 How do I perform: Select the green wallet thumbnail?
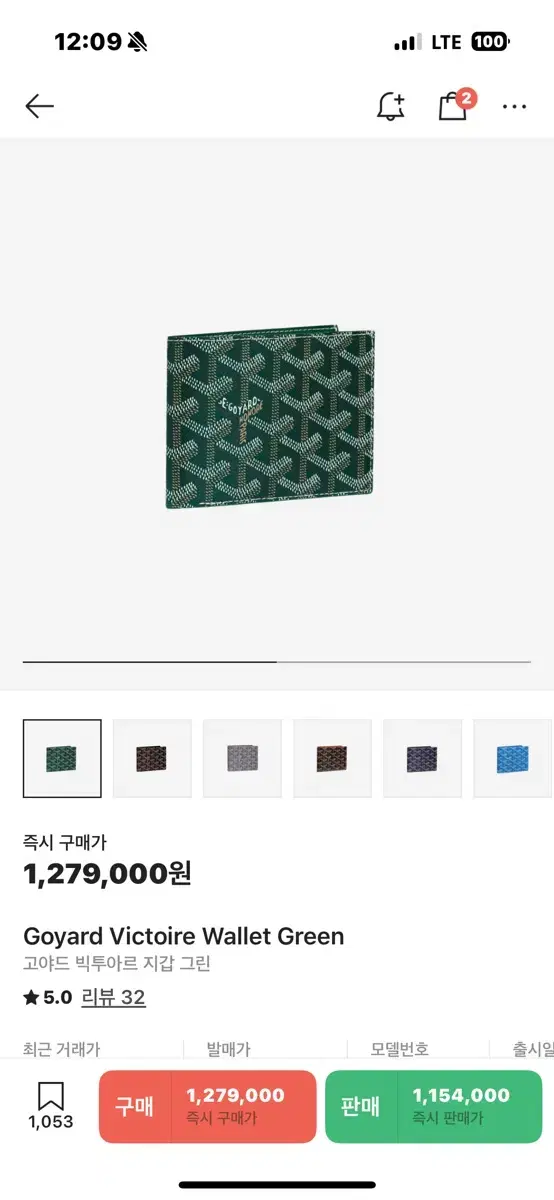click(62, 758)
